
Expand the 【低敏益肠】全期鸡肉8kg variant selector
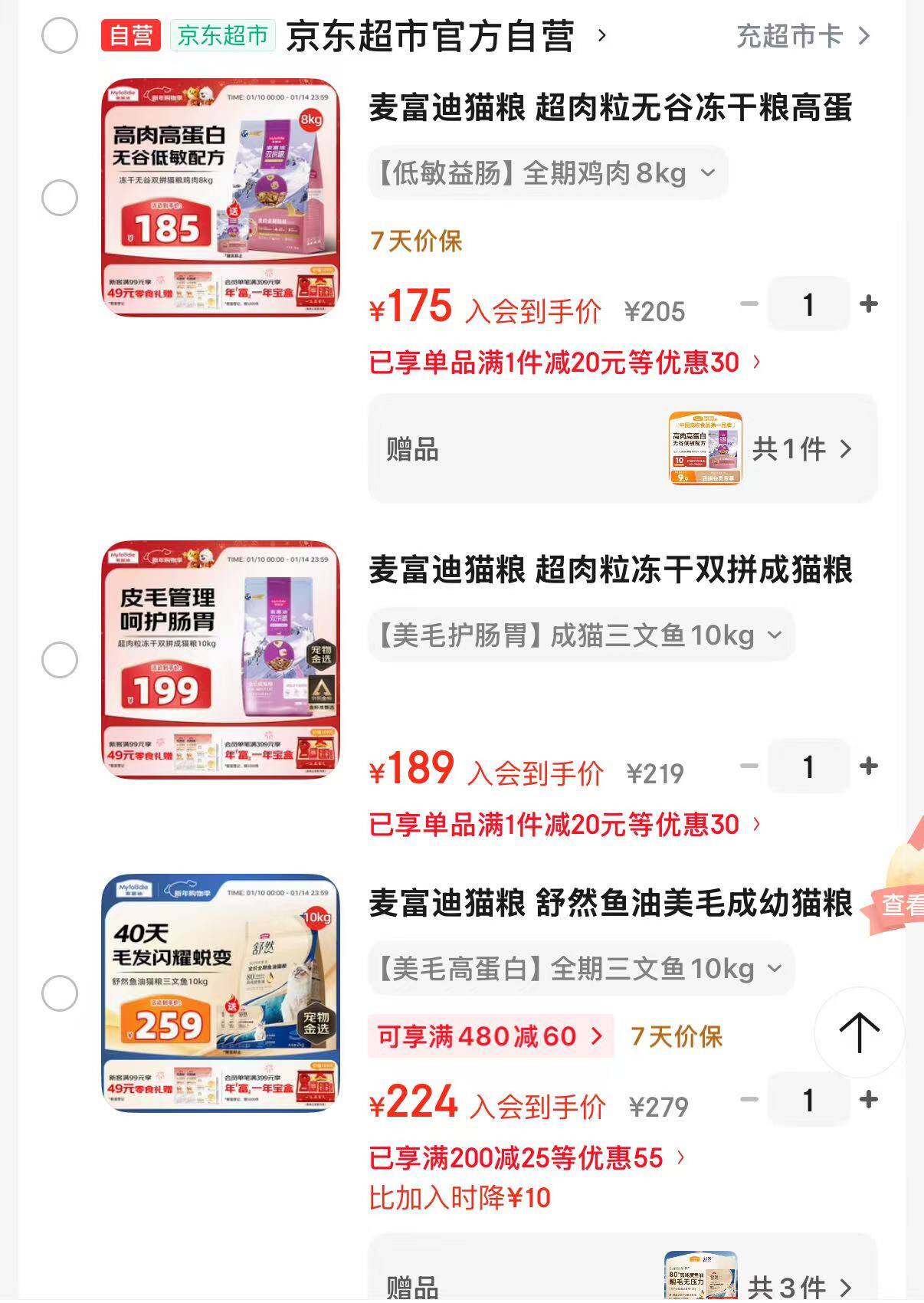click(x=548, y=173)
